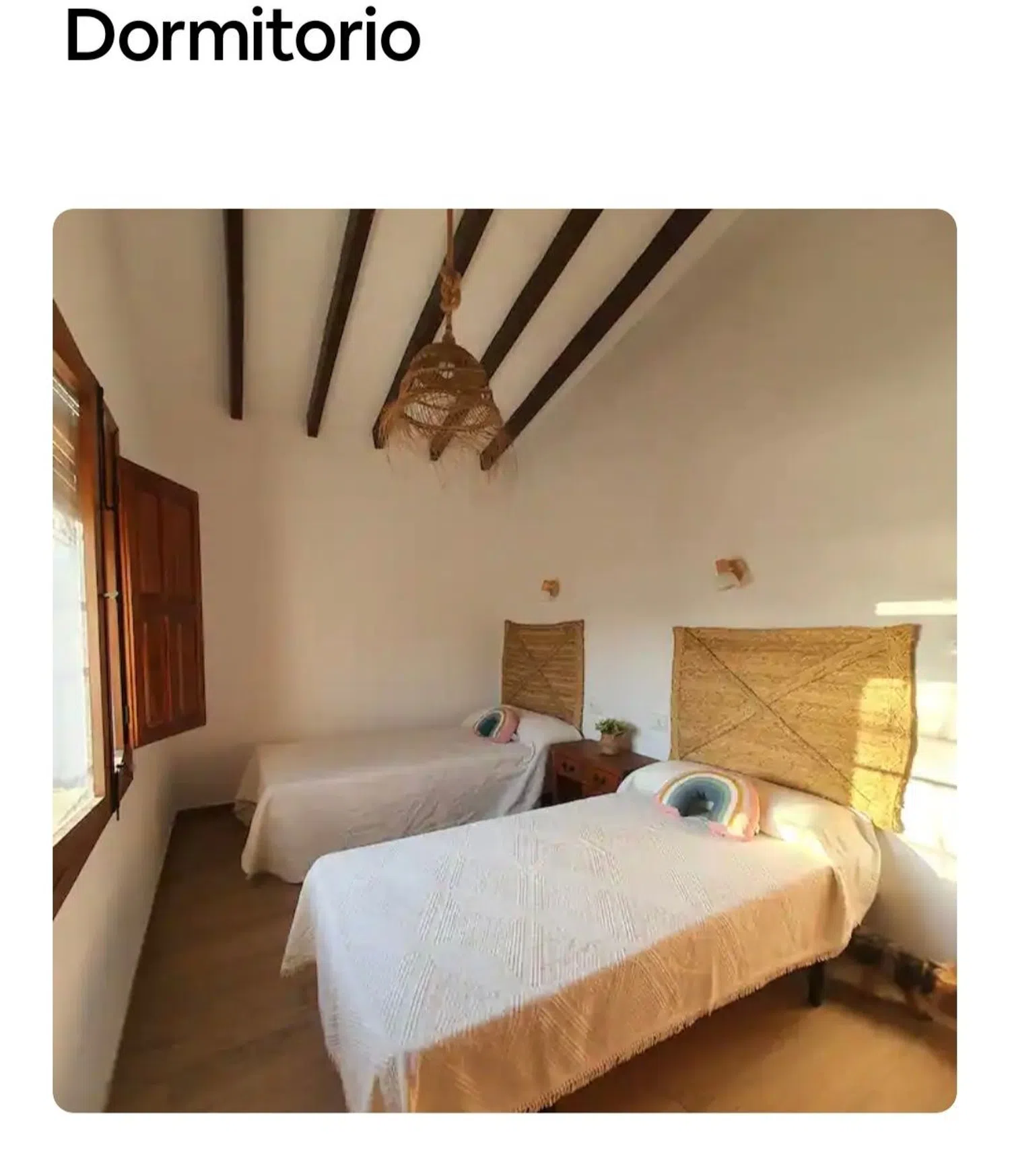Image resolution: width=1010 pixels, height=1176 pixels.
Task: Open the Dormitorio bedroom photo
Action: click(x=504, y=660)
